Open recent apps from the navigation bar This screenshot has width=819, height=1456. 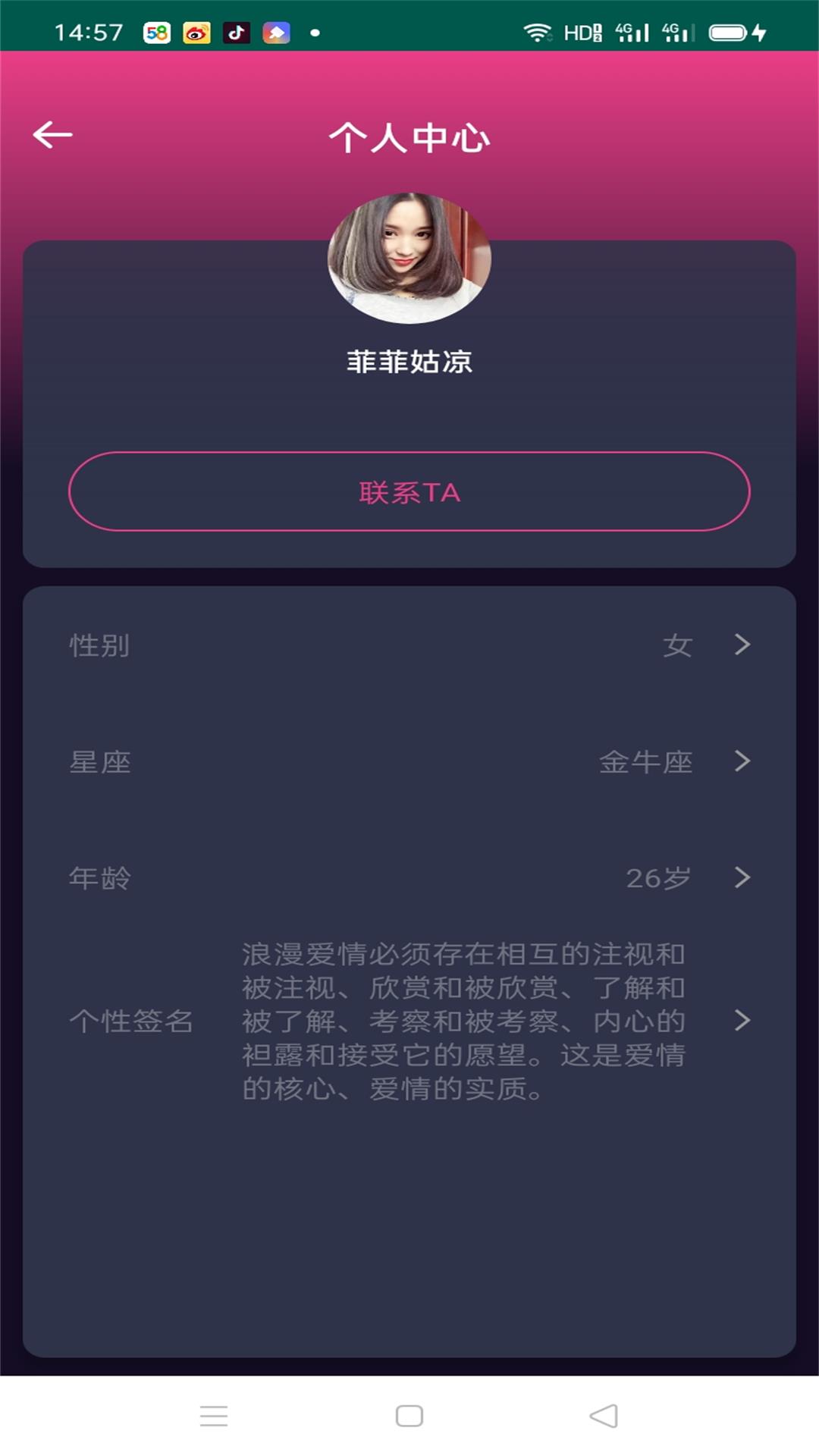point(214,1416)
